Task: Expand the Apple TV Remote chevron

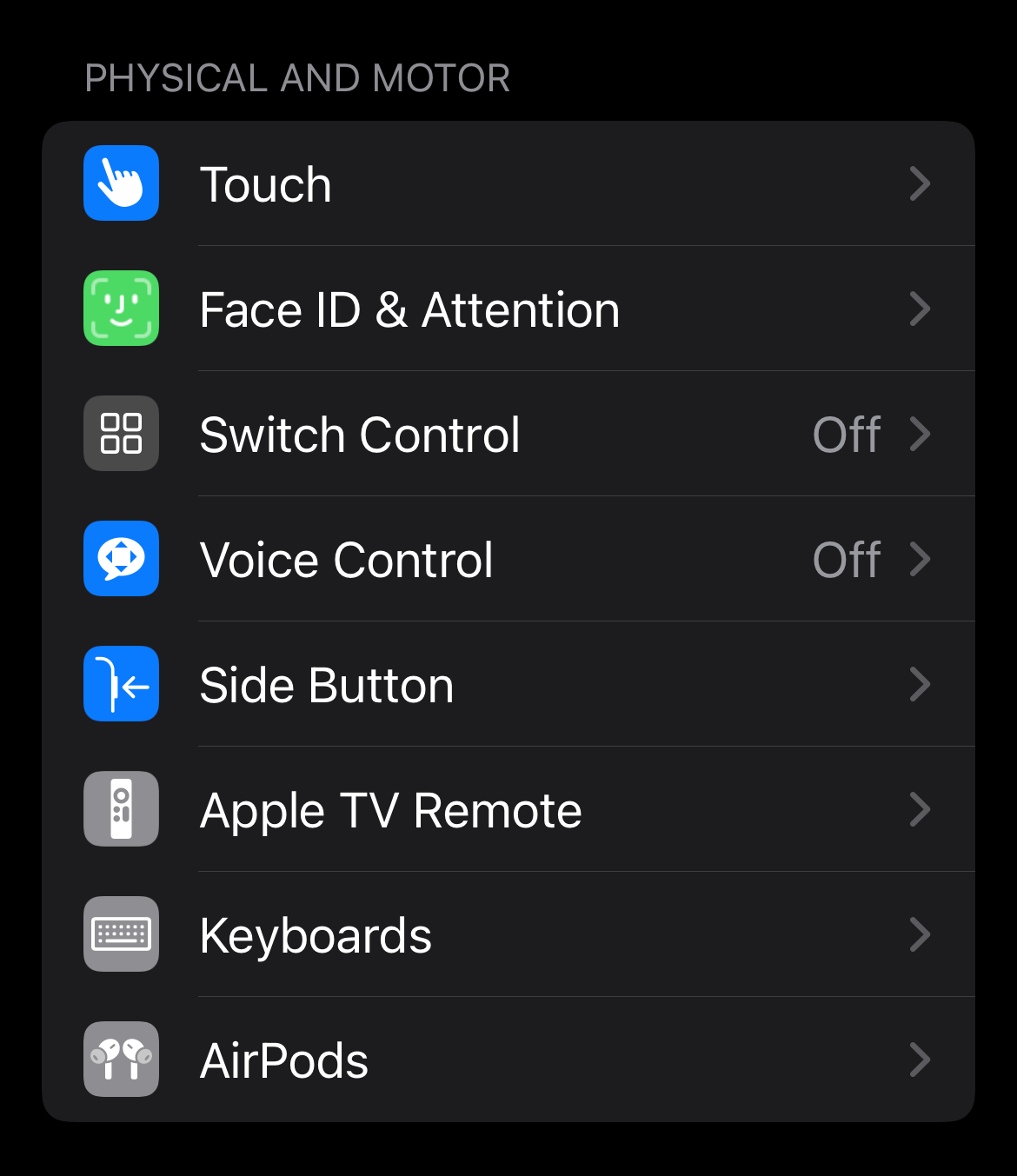Action: (921, 809)
